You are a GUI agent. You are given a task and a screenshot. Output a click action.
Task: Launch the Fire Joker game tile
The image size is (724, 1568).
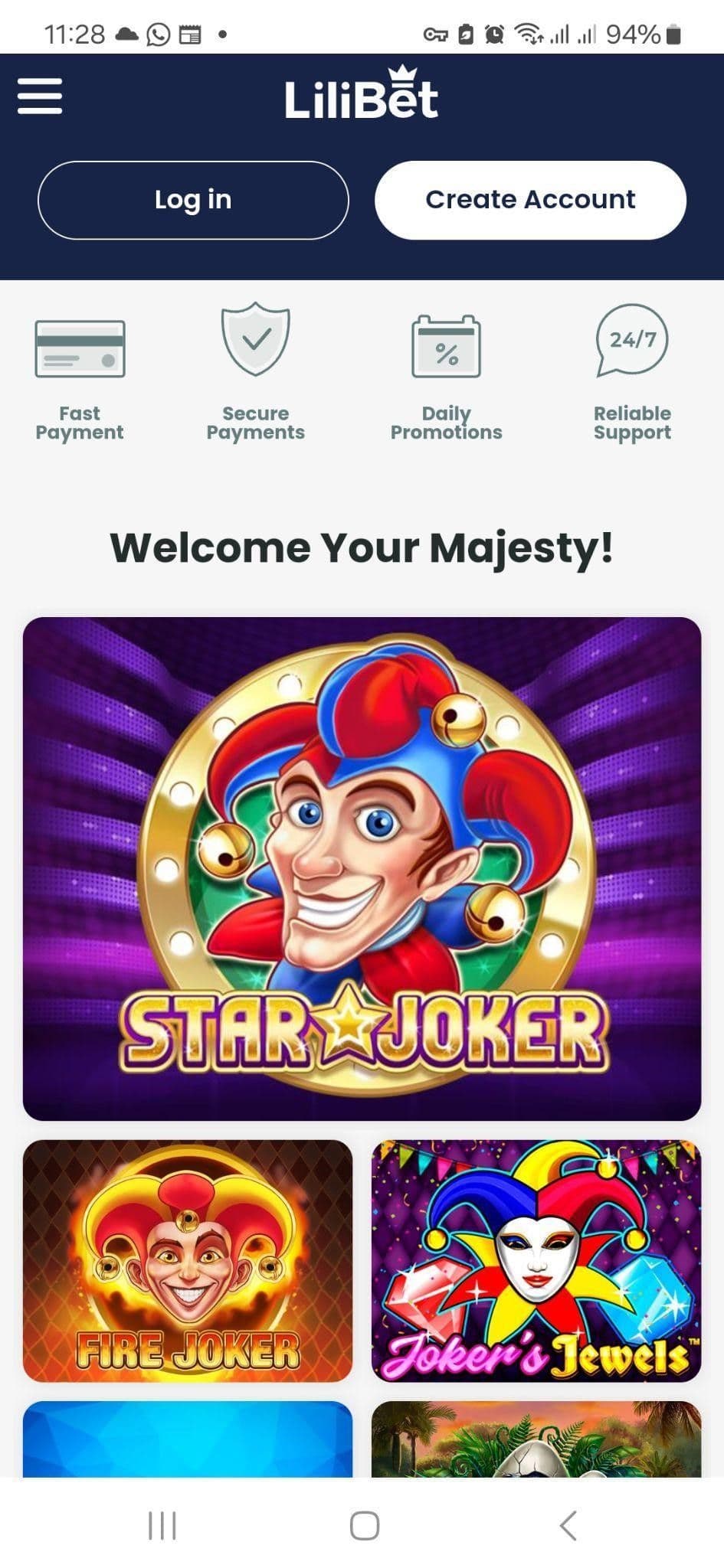tap(188, 1260)
